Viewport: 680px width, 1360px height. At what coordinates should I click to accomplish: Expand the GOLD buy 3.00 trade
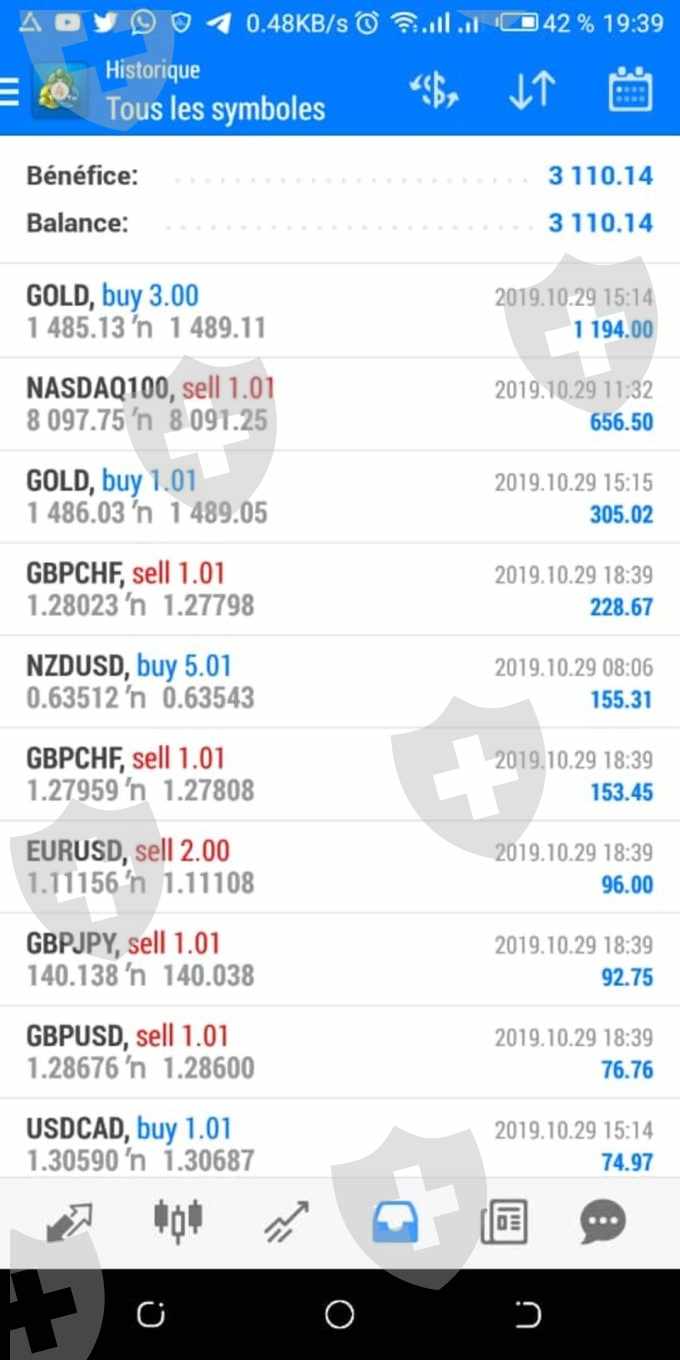(x=340, y=312)
